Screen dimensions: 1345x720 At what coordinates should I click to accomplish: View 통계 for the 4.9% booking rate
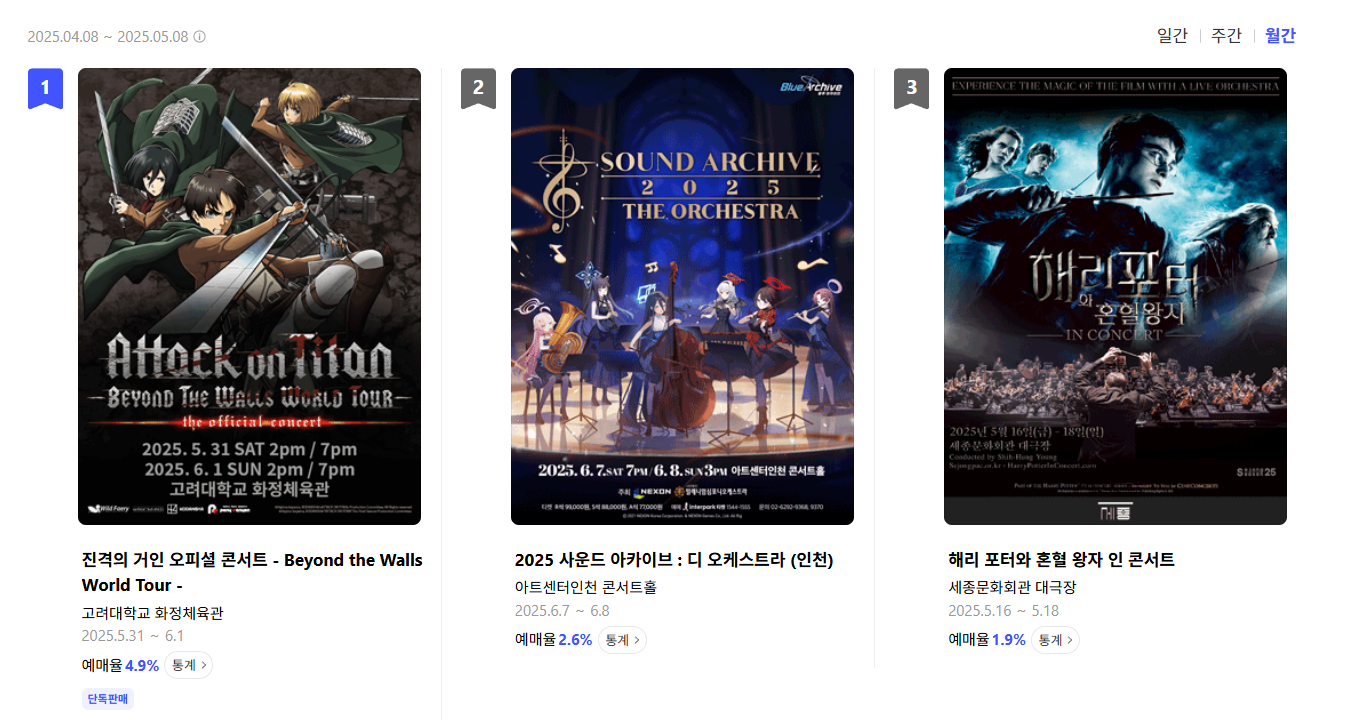pos(188,666)
